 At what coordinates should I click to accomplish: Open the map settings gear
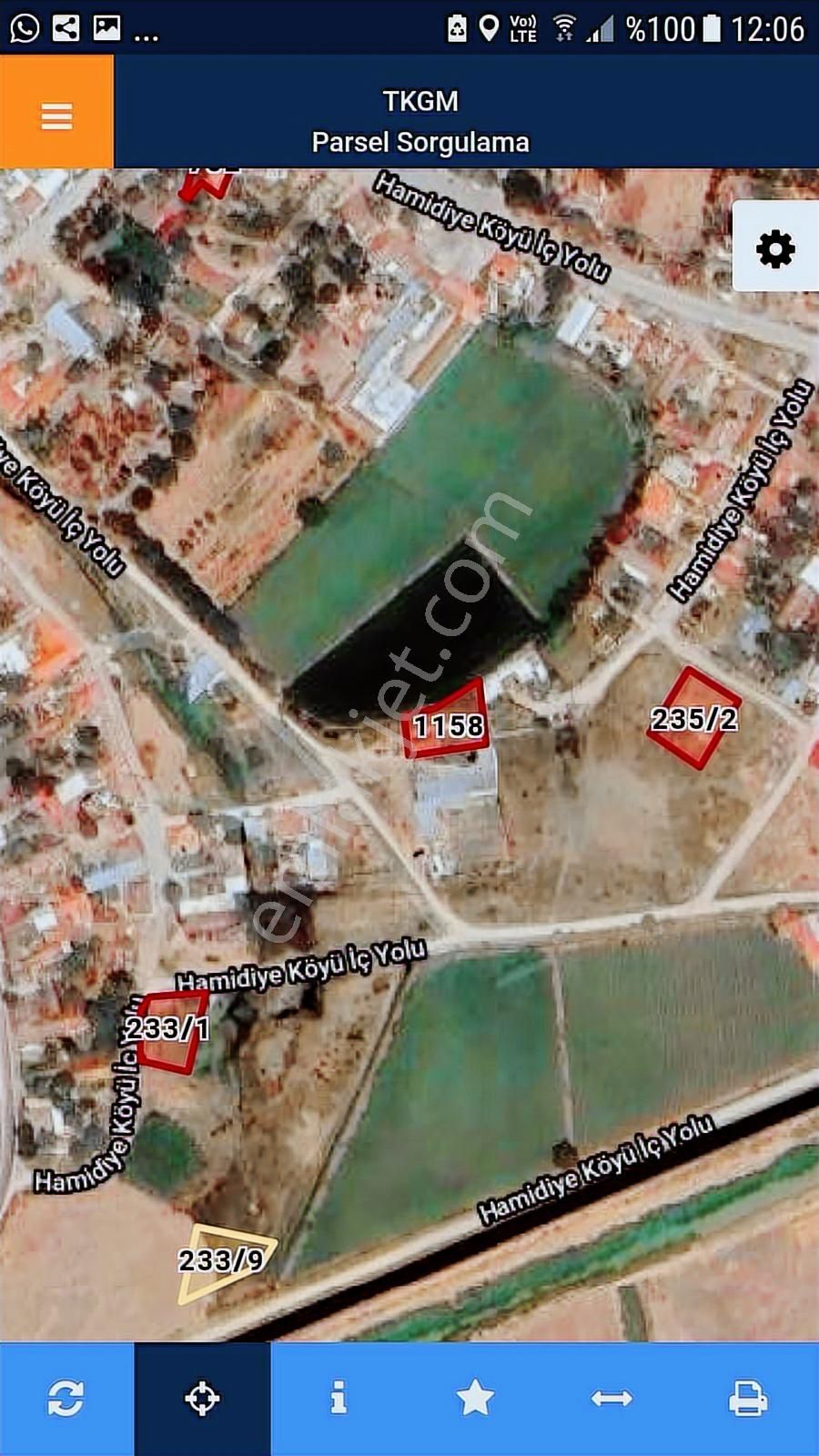[x=775, y=248]
